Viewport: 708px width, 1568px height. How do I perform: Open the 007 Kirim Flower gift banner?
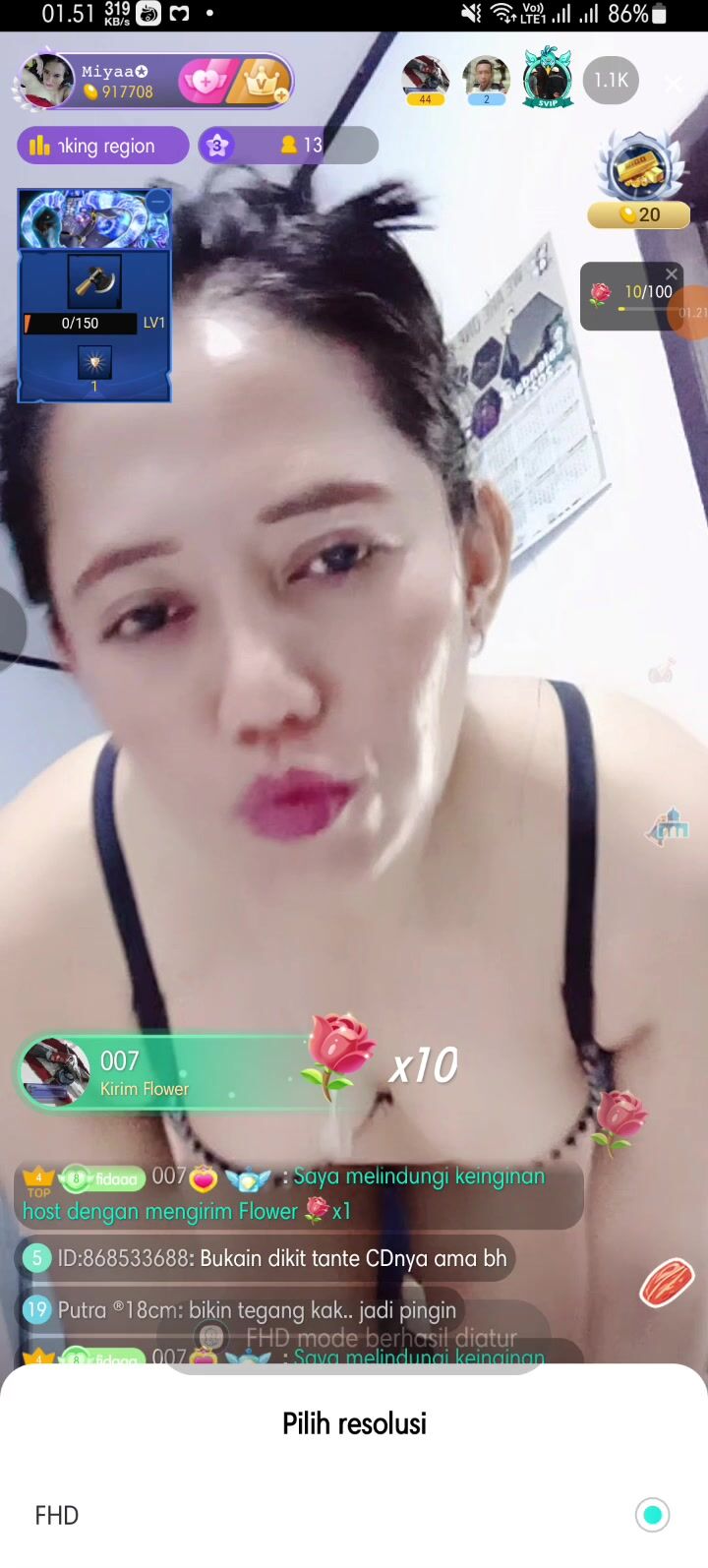(x=172, y=1072)
